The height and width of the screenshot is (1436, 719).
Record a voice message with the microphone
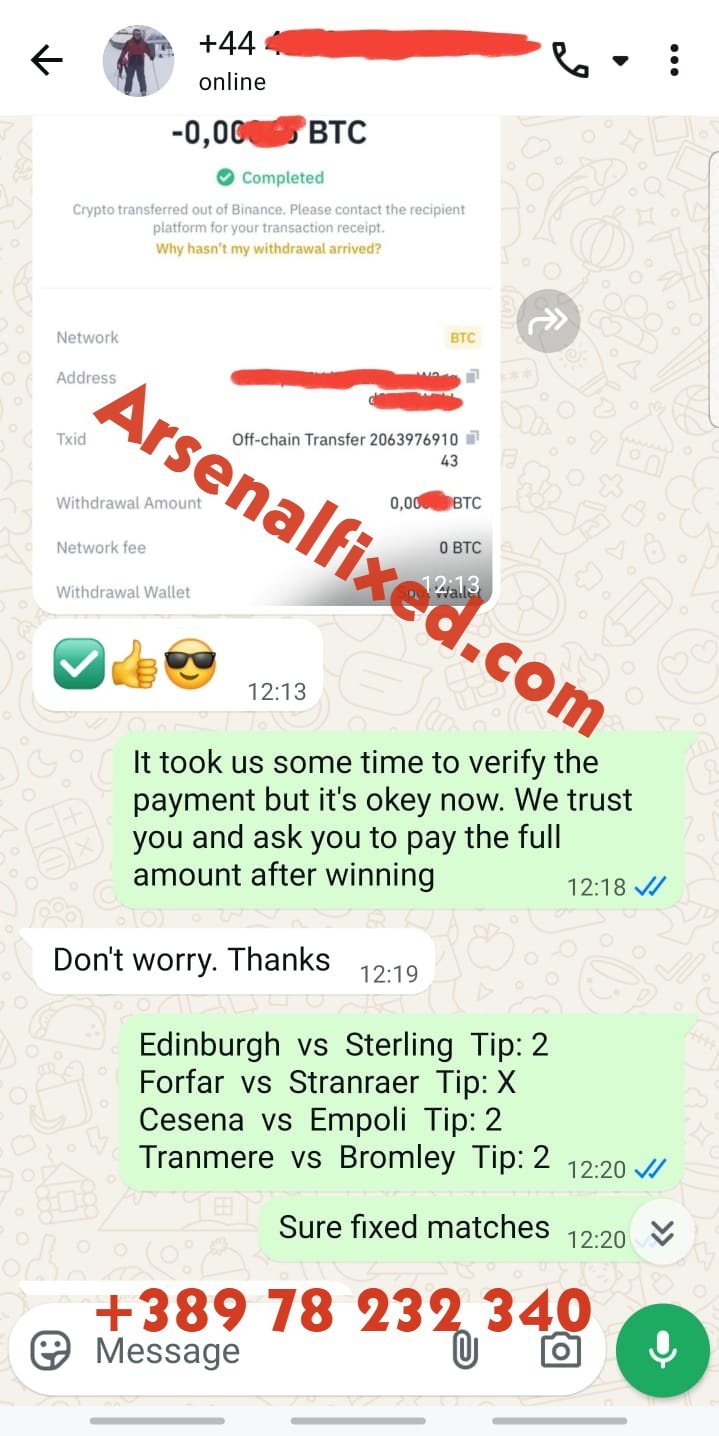pyautogui.click(x=662, y=1351)
